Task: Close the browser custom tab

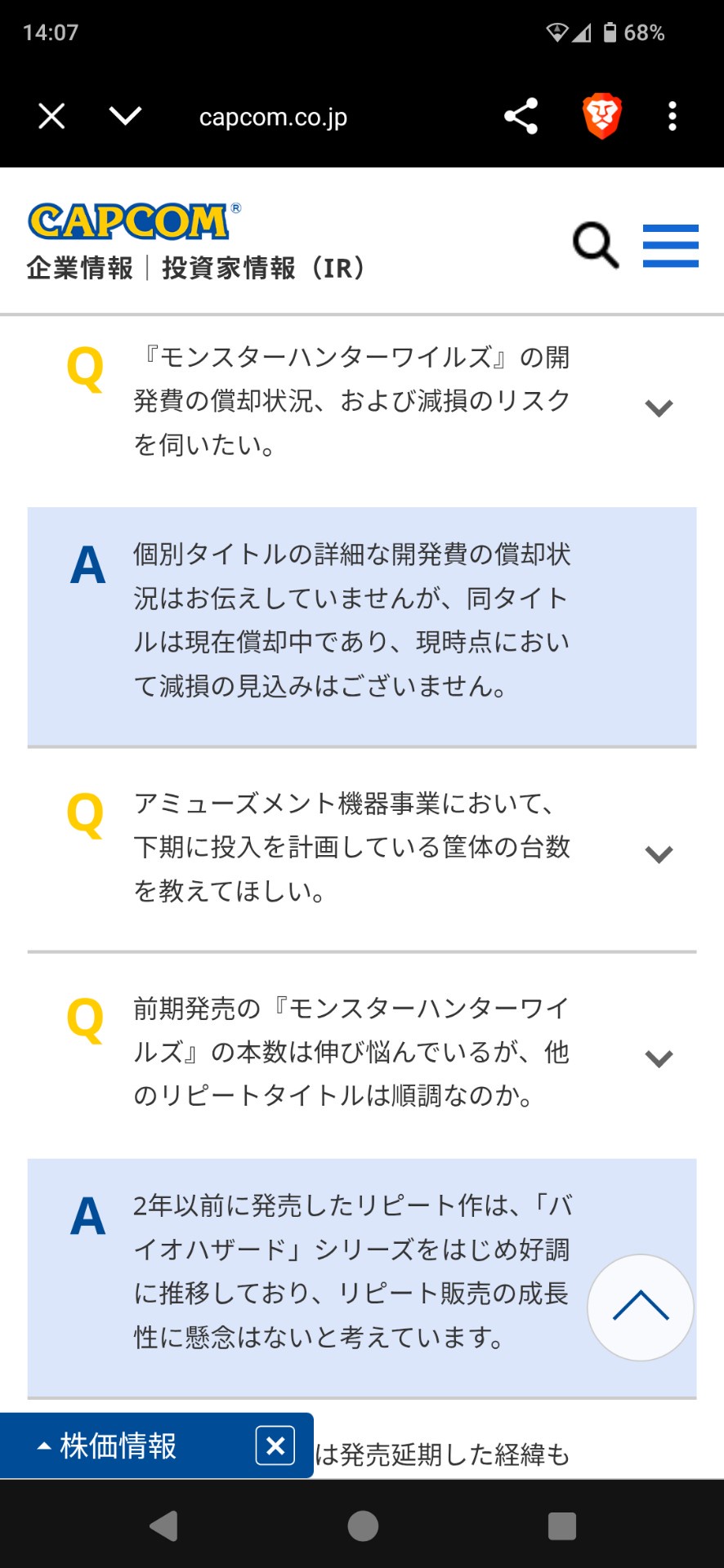Action: (x=51, y=117)
